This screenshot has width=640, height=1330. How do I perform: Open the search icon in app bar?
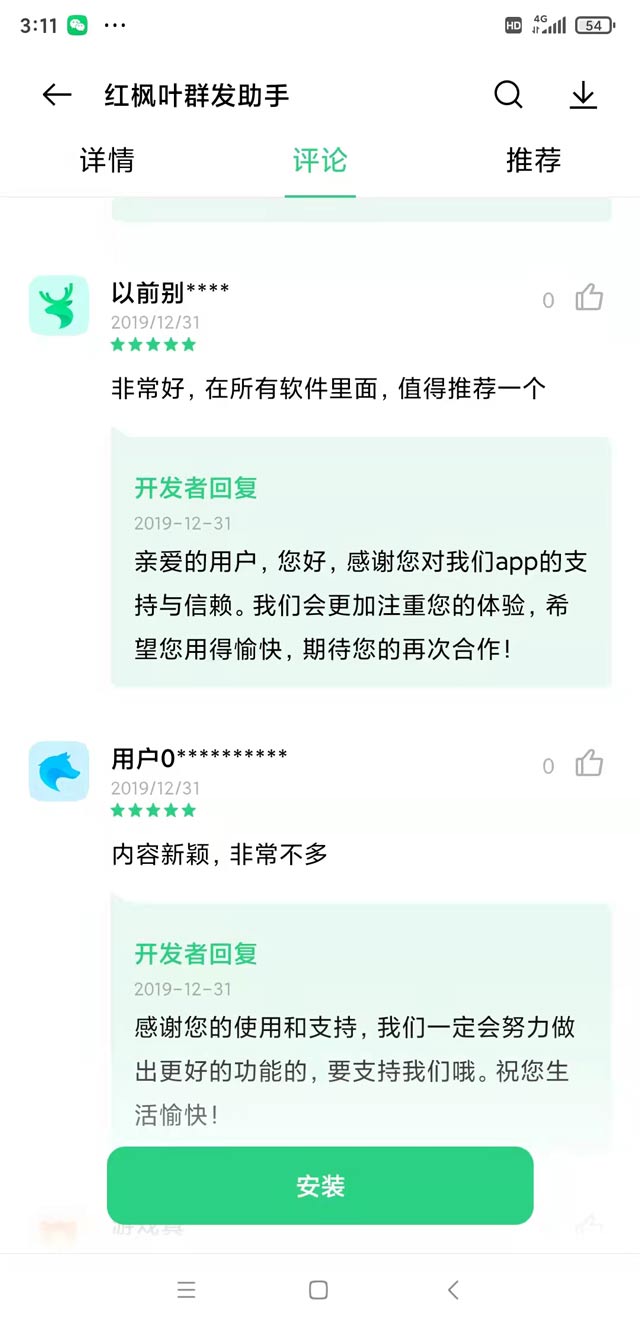tap(508, 95)
